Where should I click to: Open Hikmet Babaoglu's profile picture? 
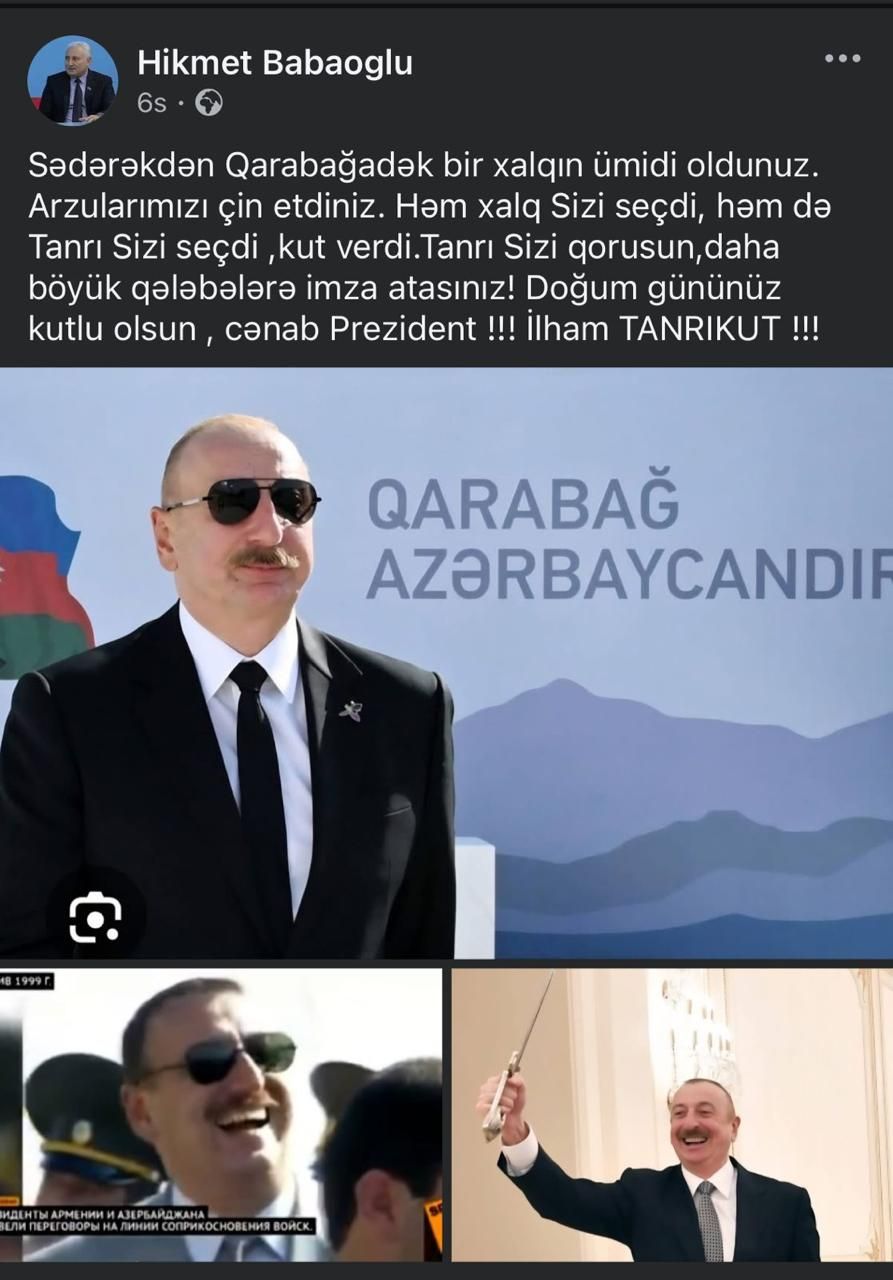[72, 80]
